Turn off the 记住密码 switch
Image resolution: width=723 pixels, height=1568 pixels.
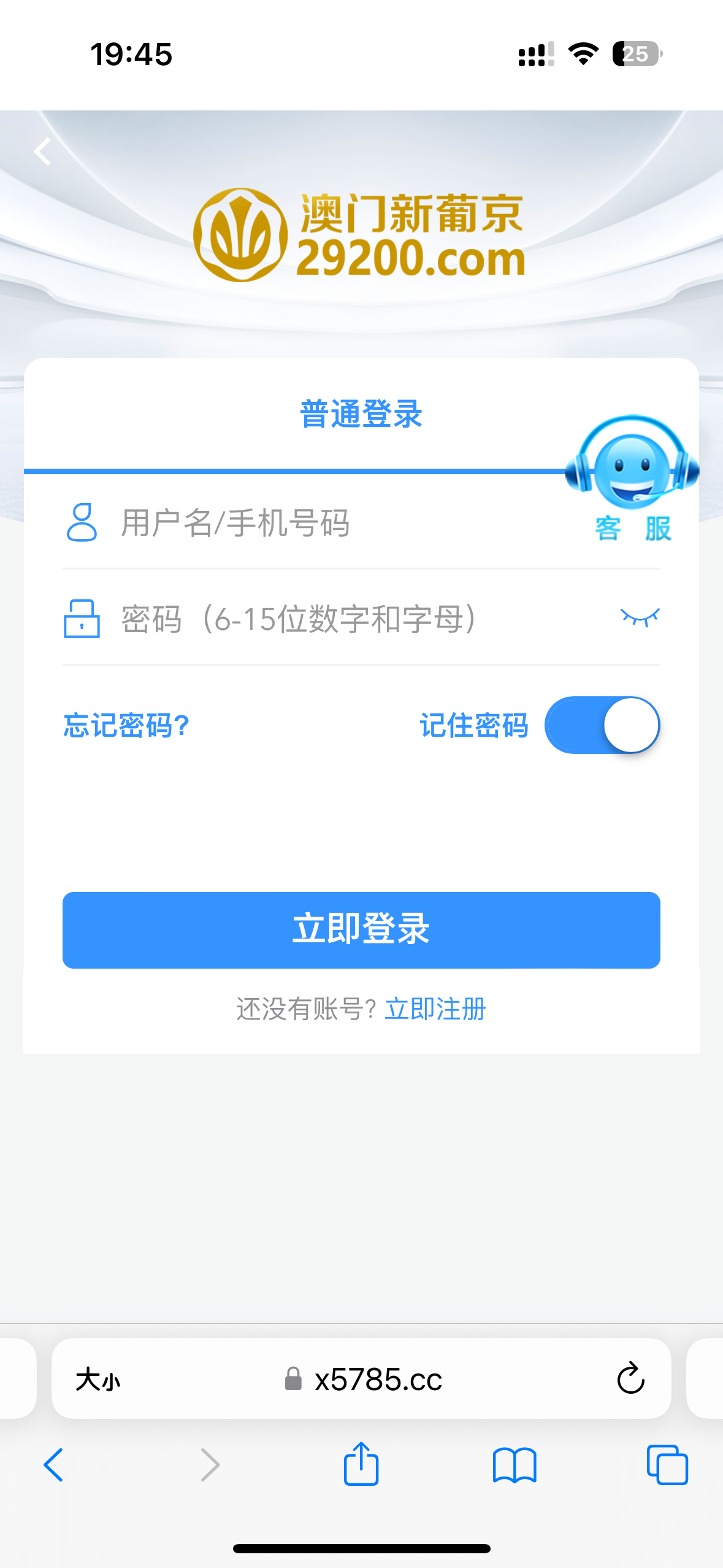(602, 725)
